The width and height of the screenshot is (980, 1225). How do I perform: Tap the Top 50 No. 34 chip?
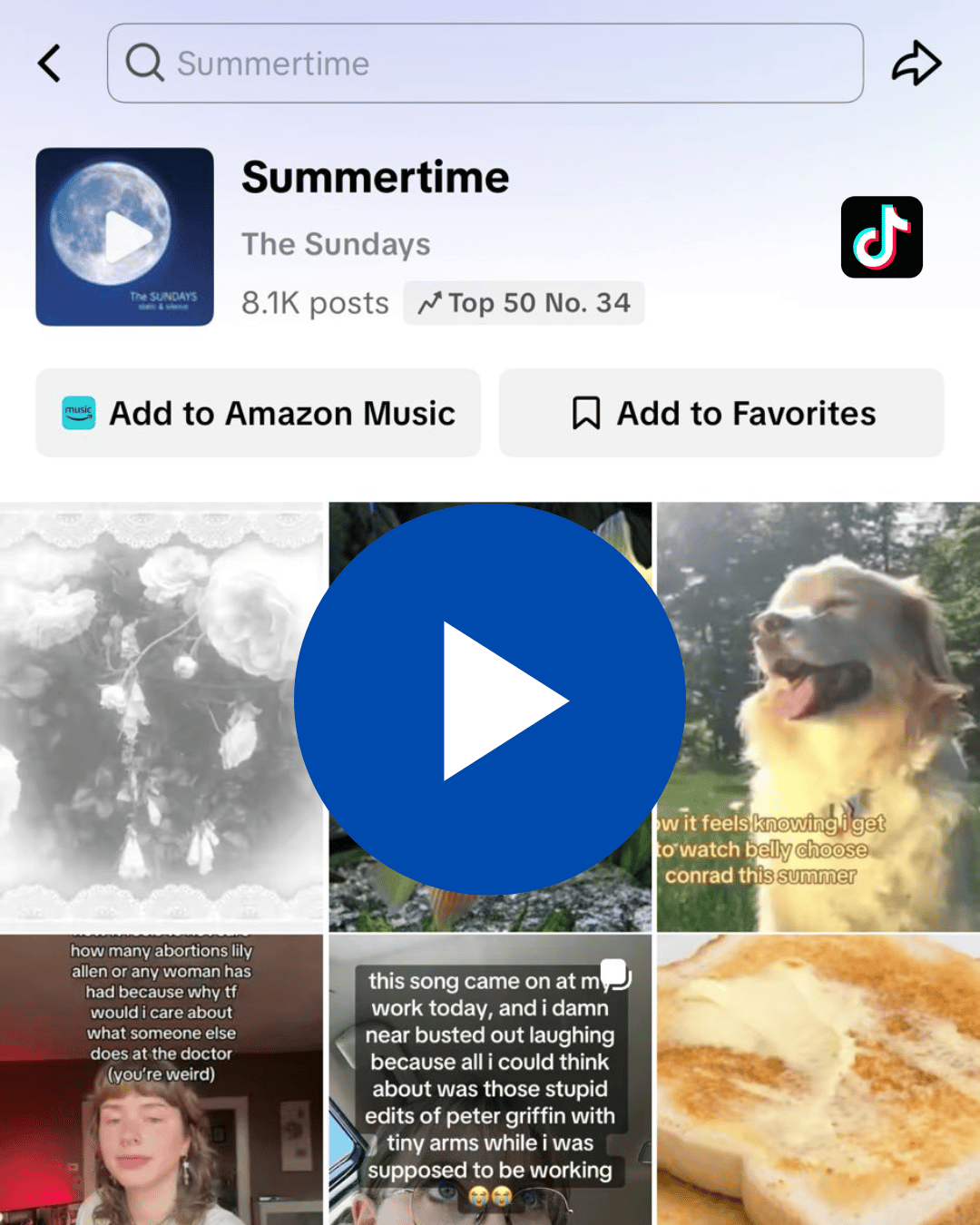pyautogui.click(x=524, y=303)
